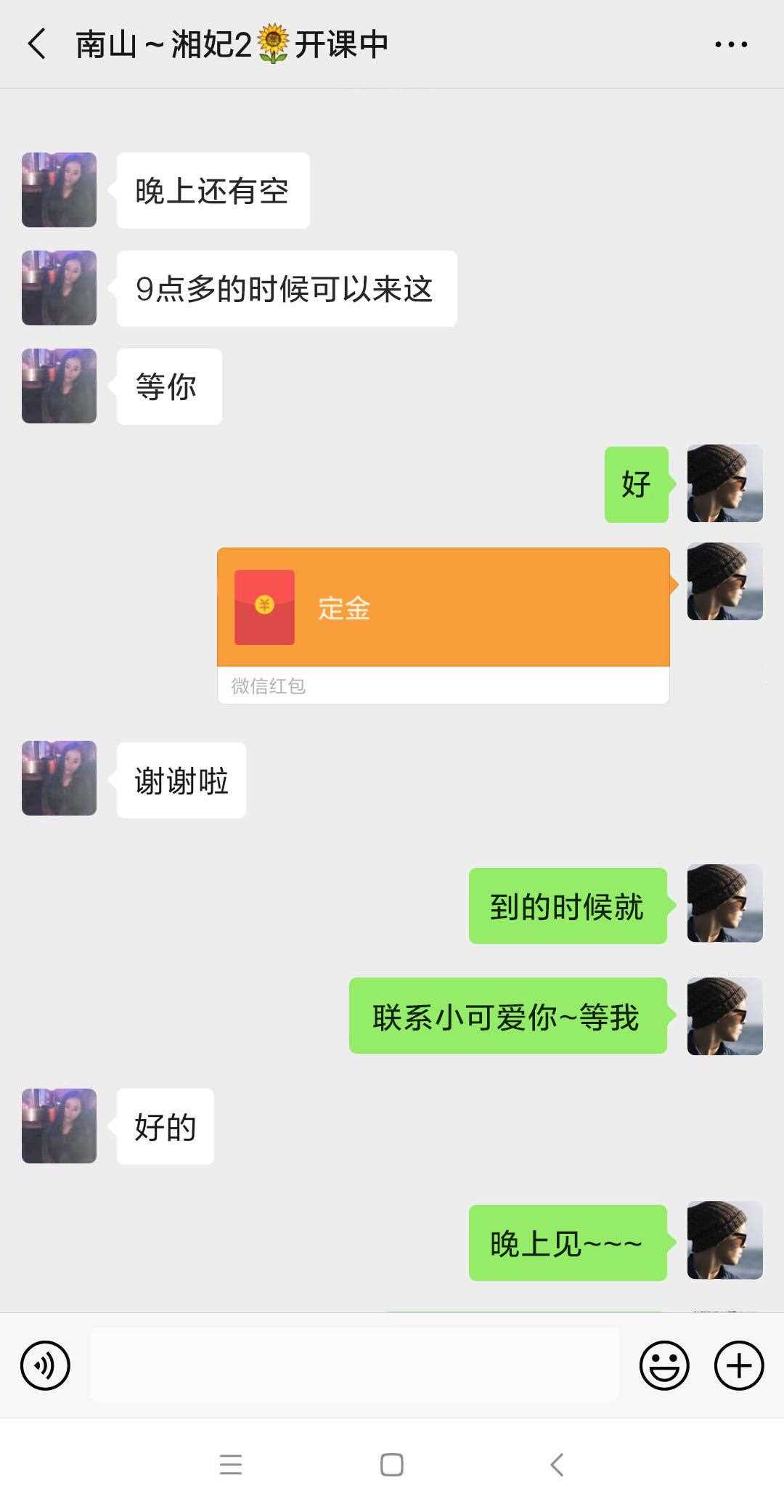Tap own avatar beside 晚上见~~~
This screenshot has width=784, height=1512.
coord(724,1241)
